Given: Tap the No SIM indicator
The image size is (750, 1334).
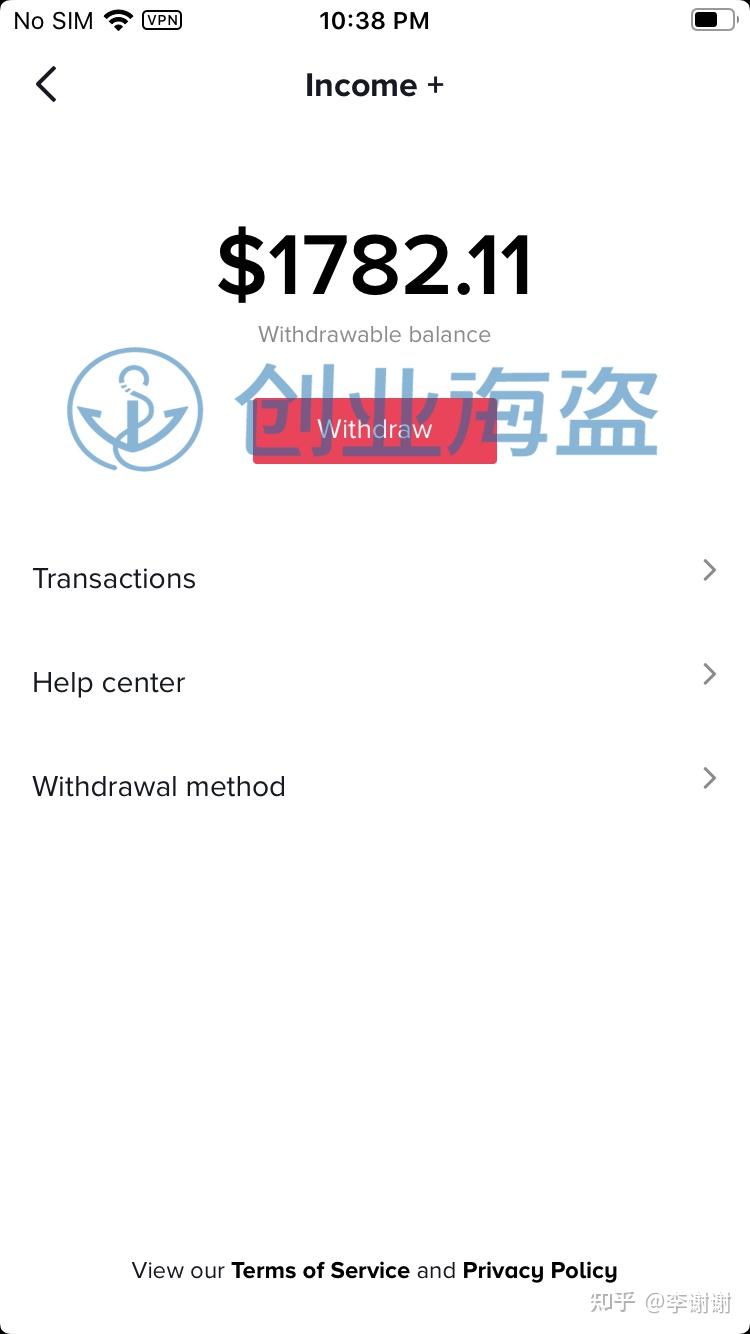Looking at the screenshot, I should point(52,20).
